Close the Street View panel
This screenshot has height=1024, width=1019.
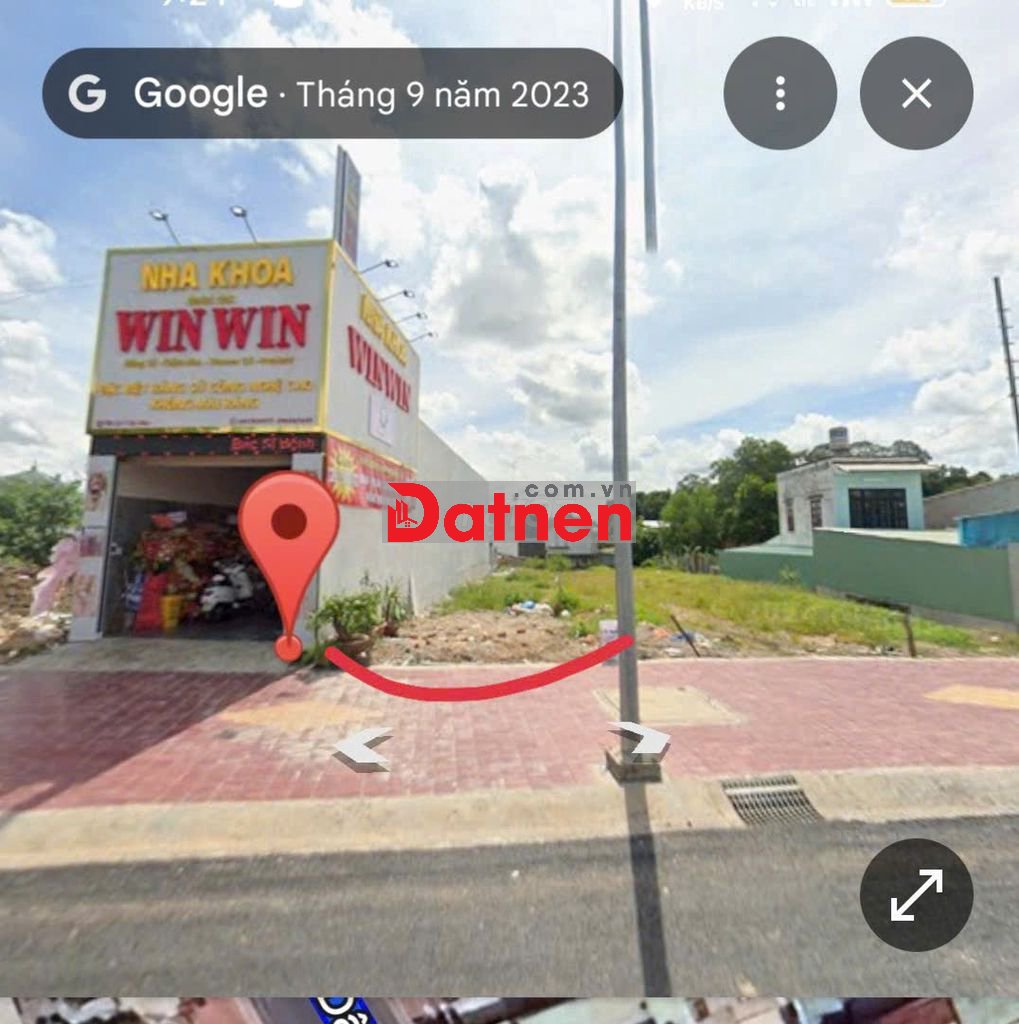coord(916,94)
